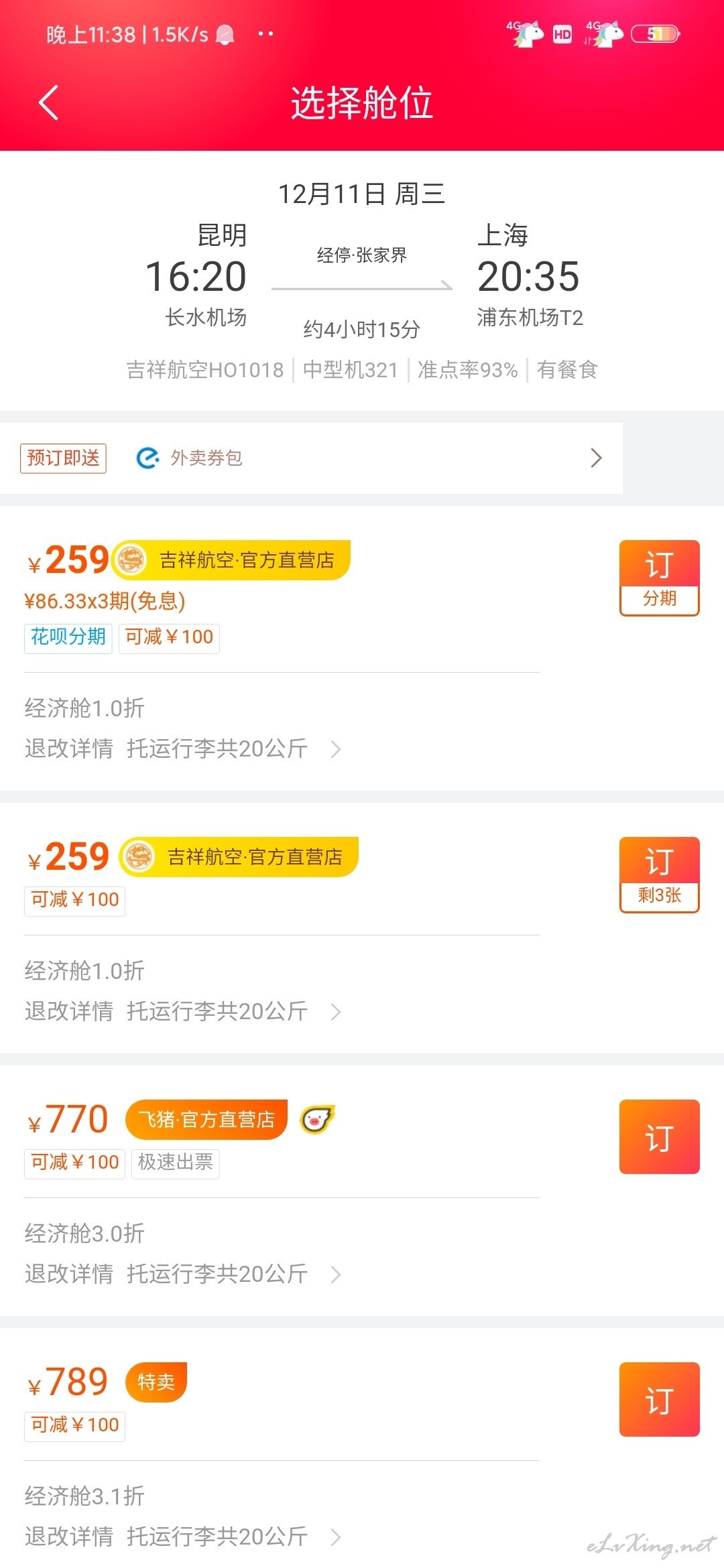724x1568 pixels.
Task: Go back from the 选择舱位 page
Action: pyautogui.click(x=49, y=103)
